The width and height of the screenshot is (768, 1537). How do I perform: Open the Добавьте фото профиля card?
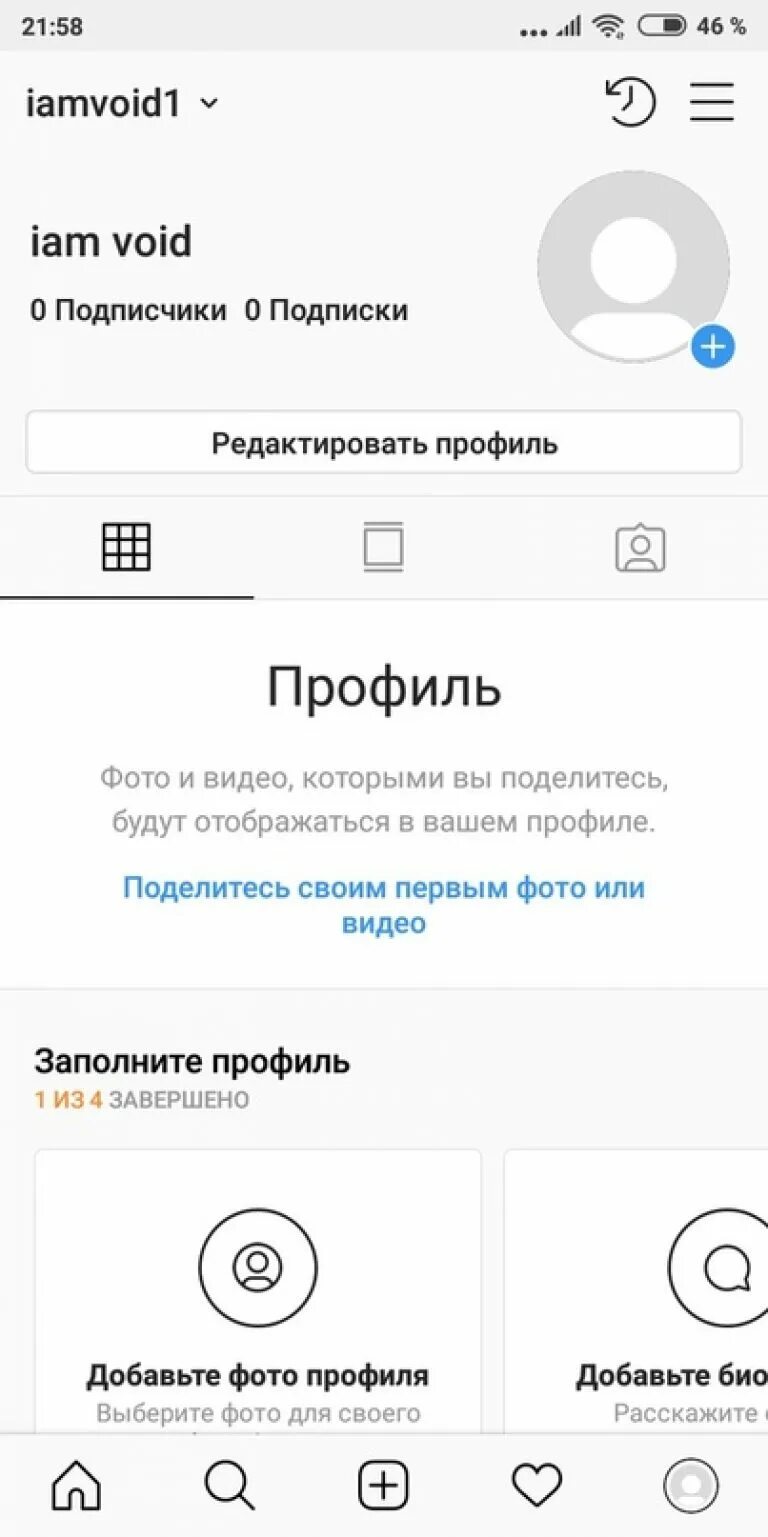(x=258, y=1290)
